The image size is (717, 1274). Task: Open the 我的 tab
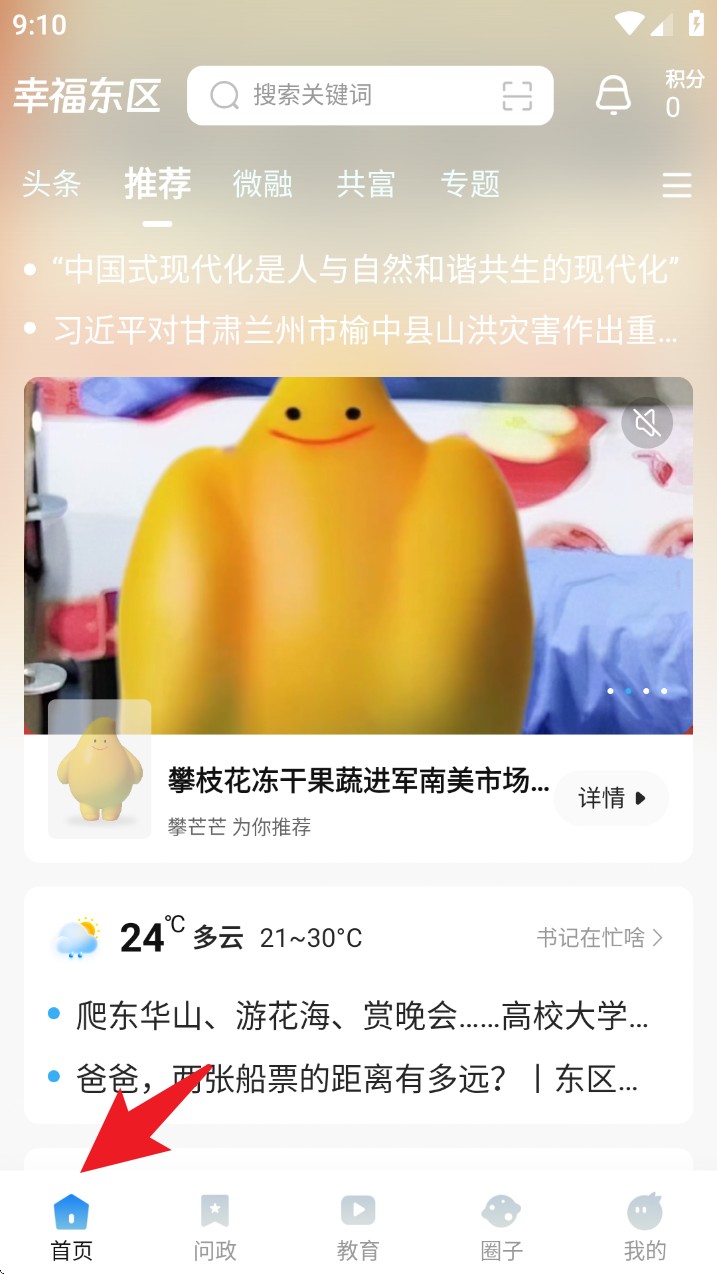(x=645, y=1228)
